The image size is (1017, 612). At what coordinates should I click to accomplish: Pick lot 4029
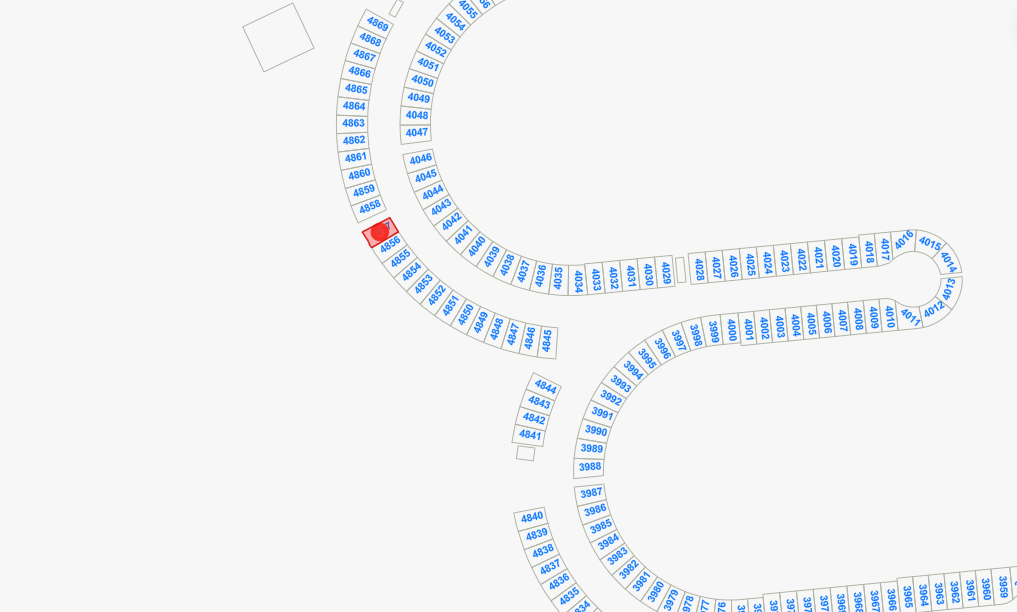coord(666,272)
